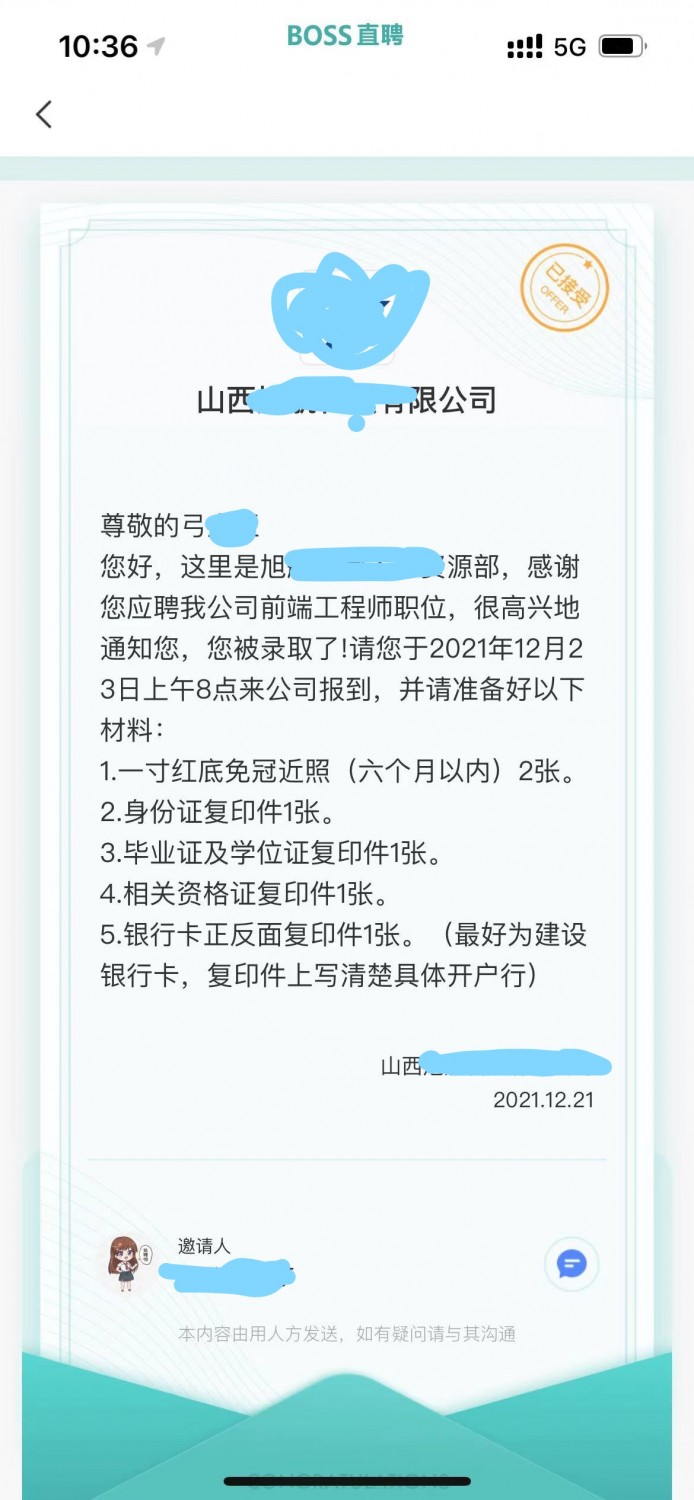Open chat with the inviter

[571, 1264]
